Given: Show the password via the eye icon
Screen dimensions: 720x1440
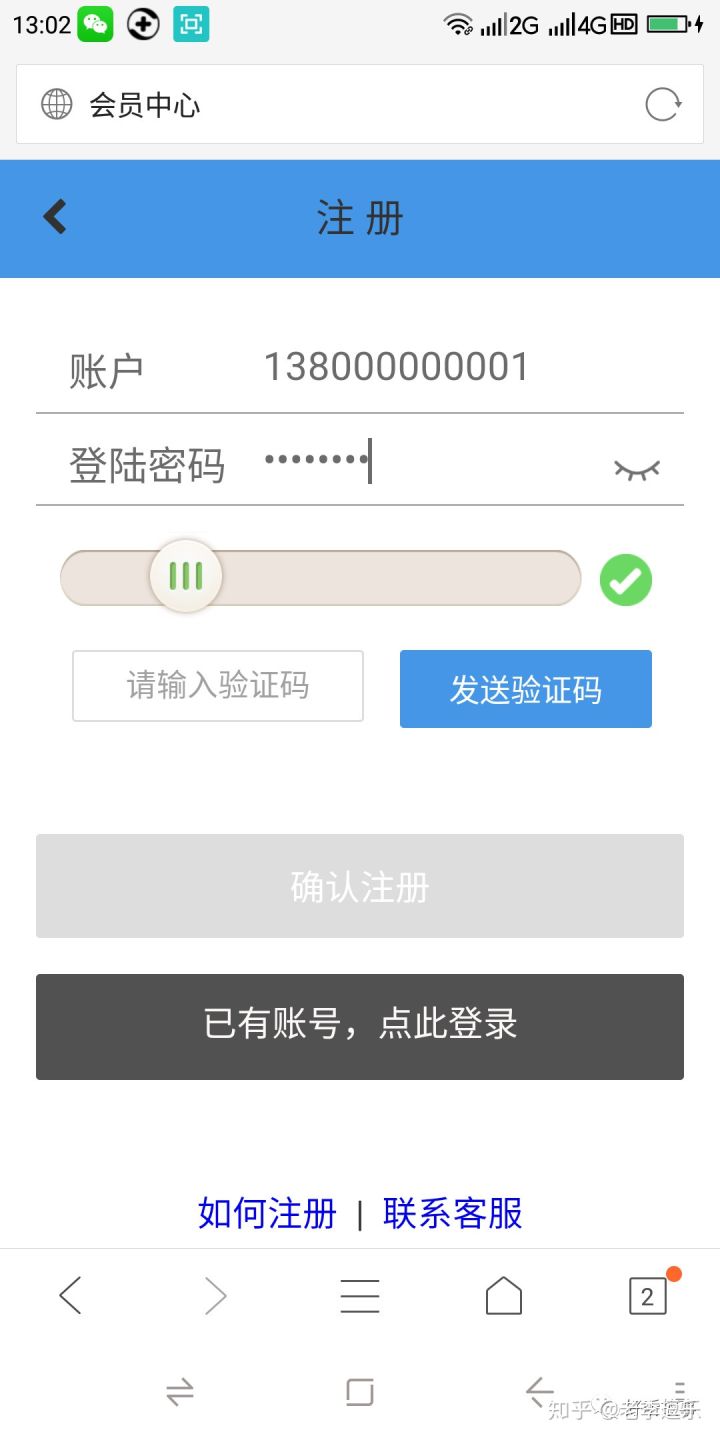Looking at the screenshot, I should click(637, 468).
